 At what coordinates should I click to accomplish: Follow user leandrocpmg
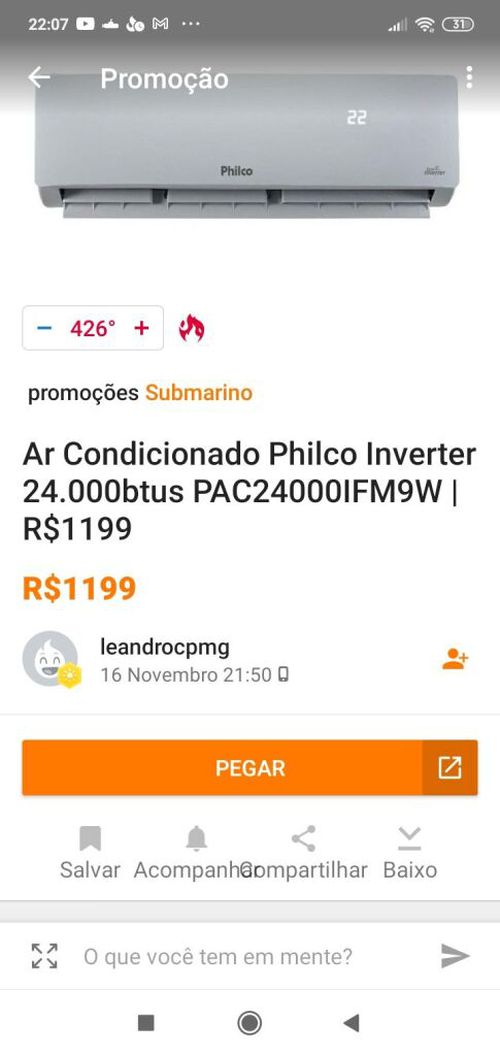(455, 659)
